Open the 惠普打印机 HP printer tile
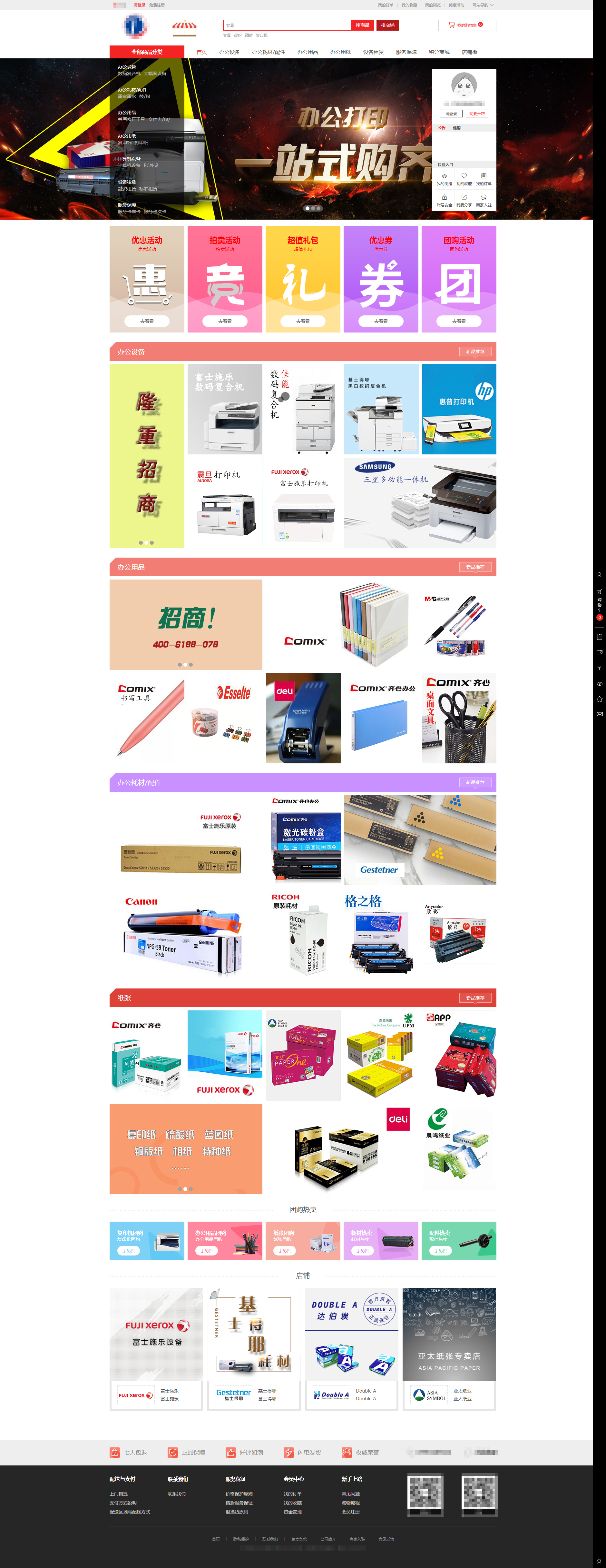Screen dimensions: 606x1568 pyautogui.click(x=459, y=409)
